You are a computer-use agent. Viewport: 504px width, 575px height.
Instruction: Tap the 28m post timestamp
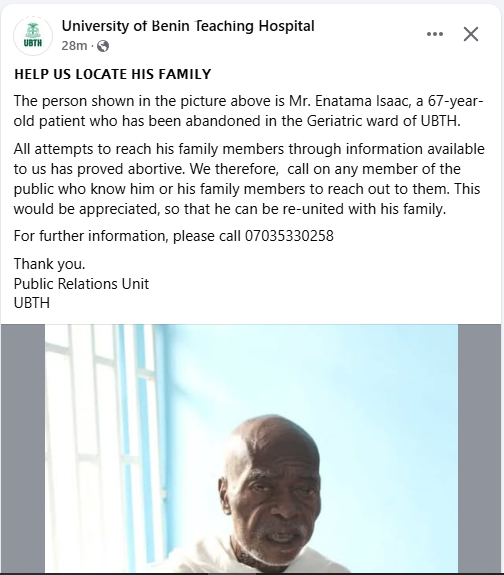pyautogui.click(x=74, y=46)
